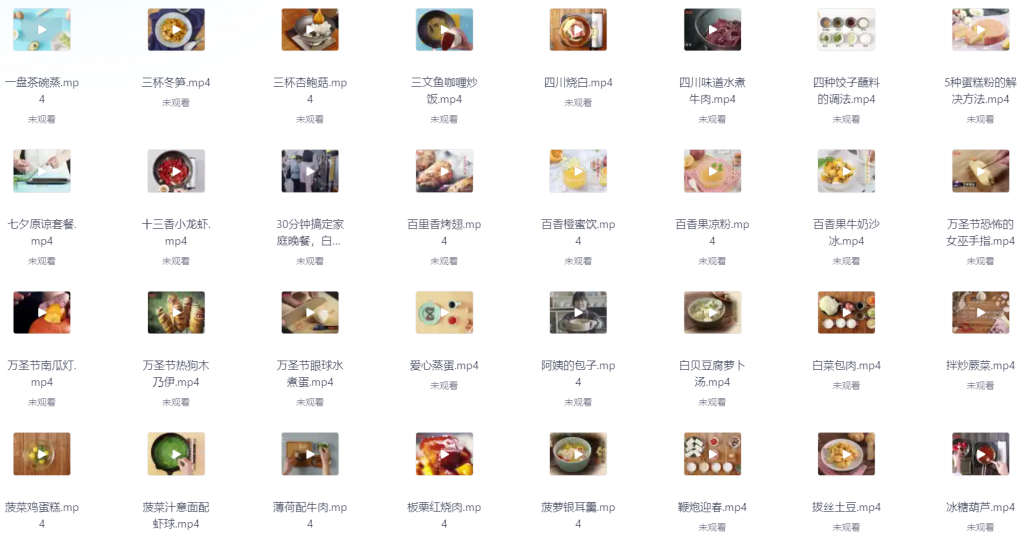
Task: Open 四川烧白.mp4 video tile
Action: [578, 30]
